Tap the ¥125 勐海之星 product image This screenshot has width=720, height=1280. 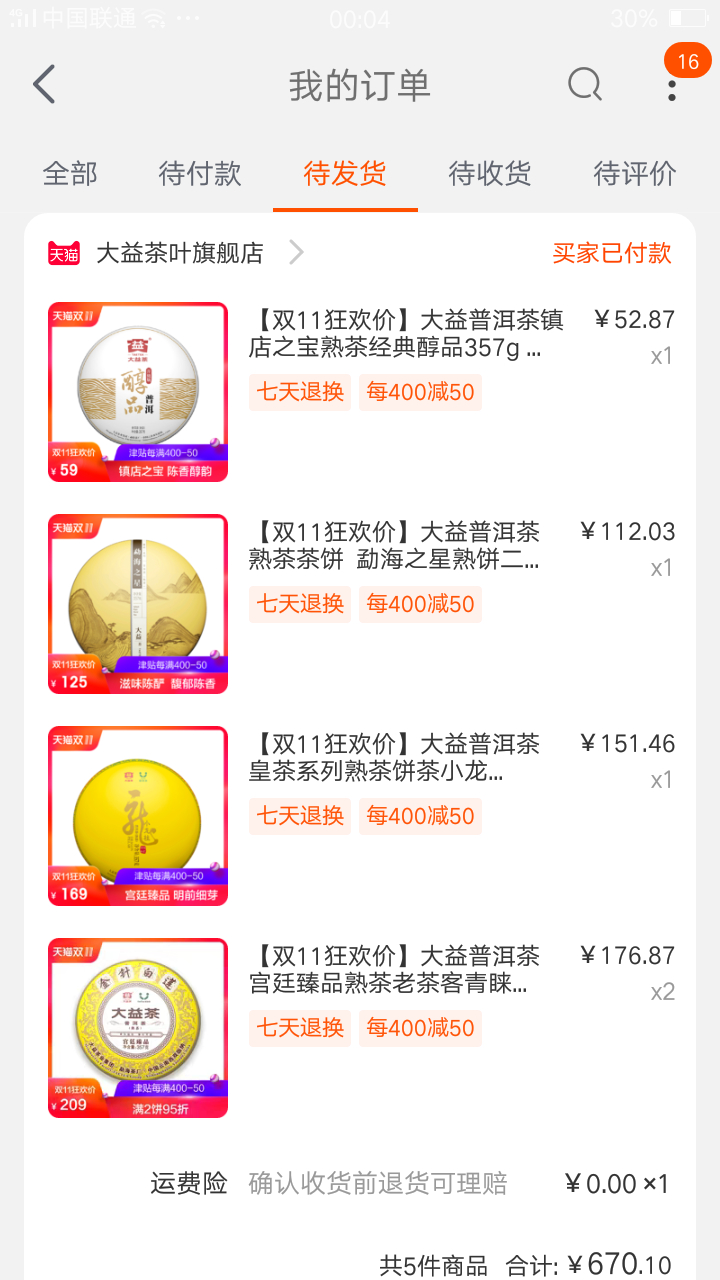click(138, 604)
